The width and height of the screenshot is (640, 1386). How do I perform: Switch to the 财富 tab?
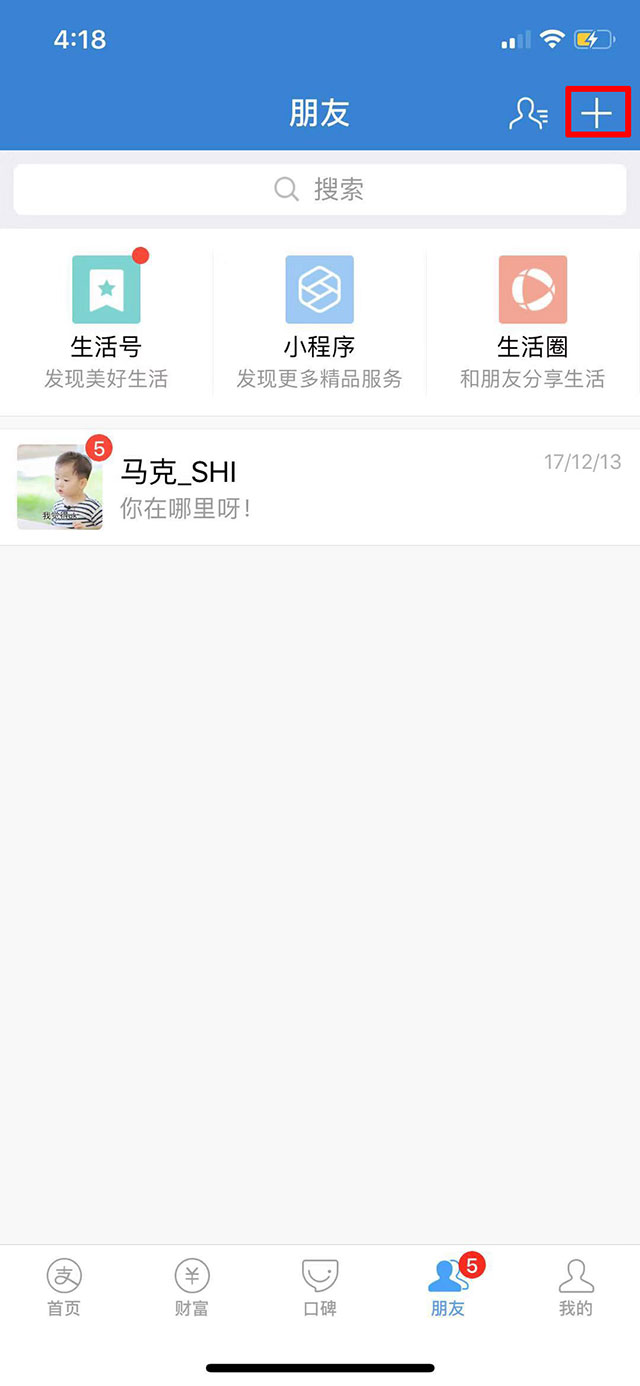(192, 1287)
